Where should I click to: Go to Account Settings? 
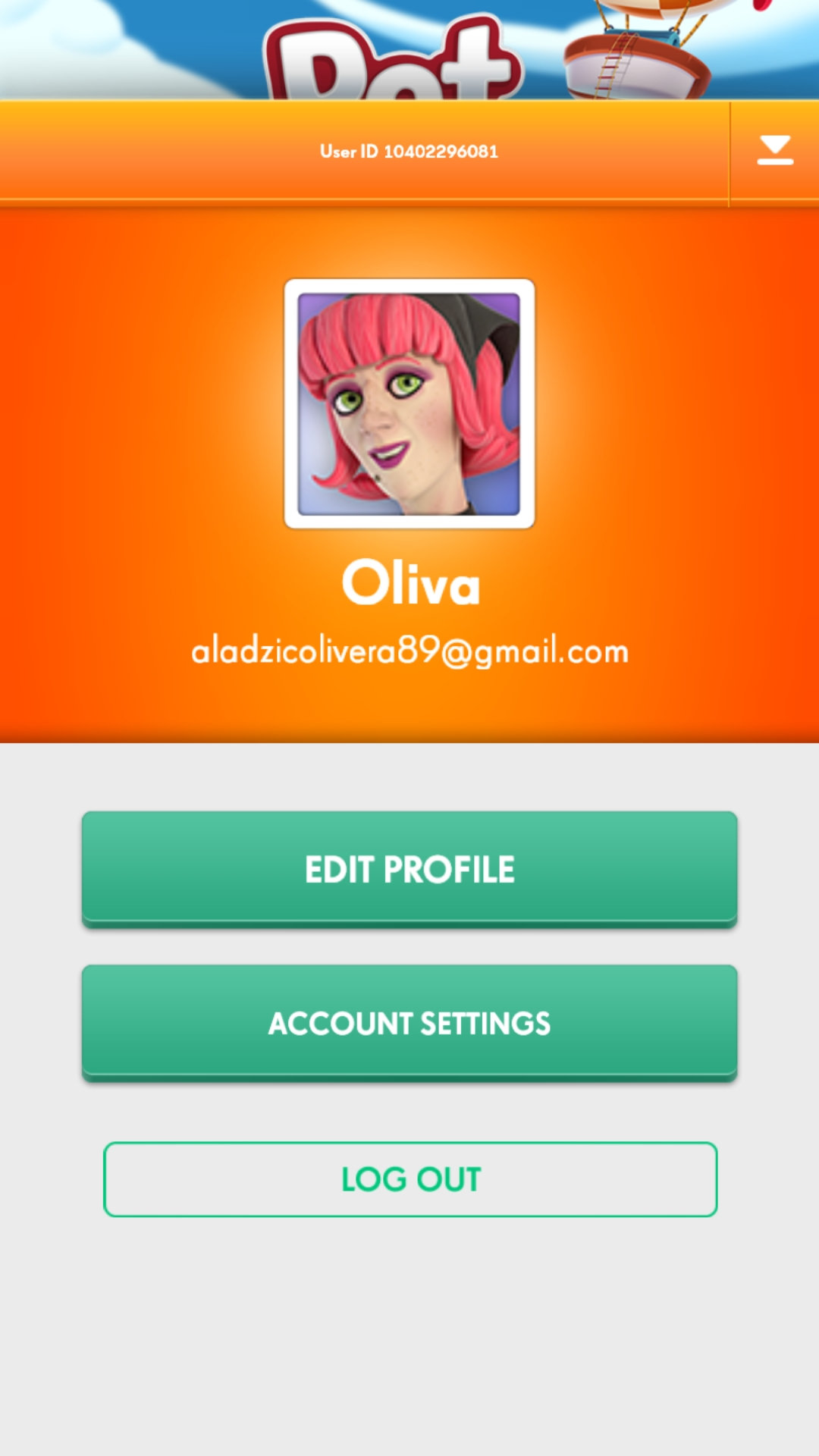(409, 1022)
